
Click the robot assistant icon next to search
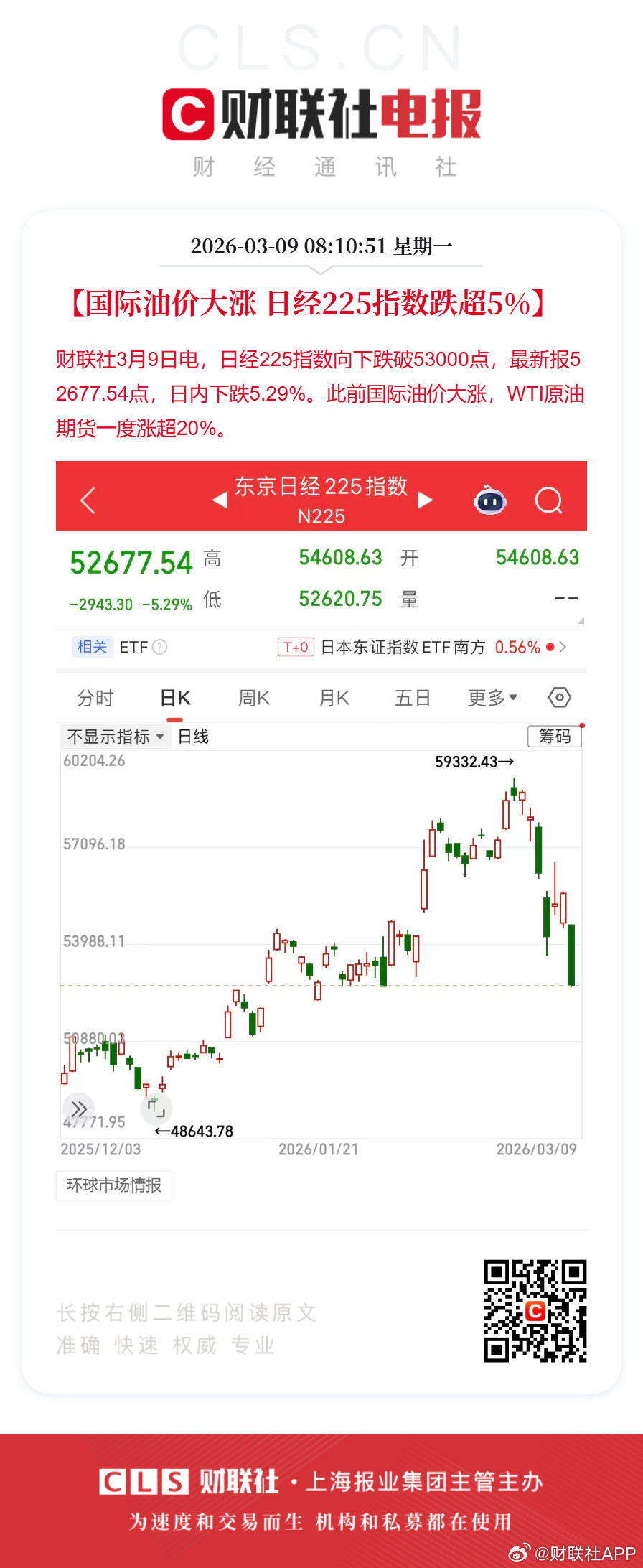pos(489,500)
